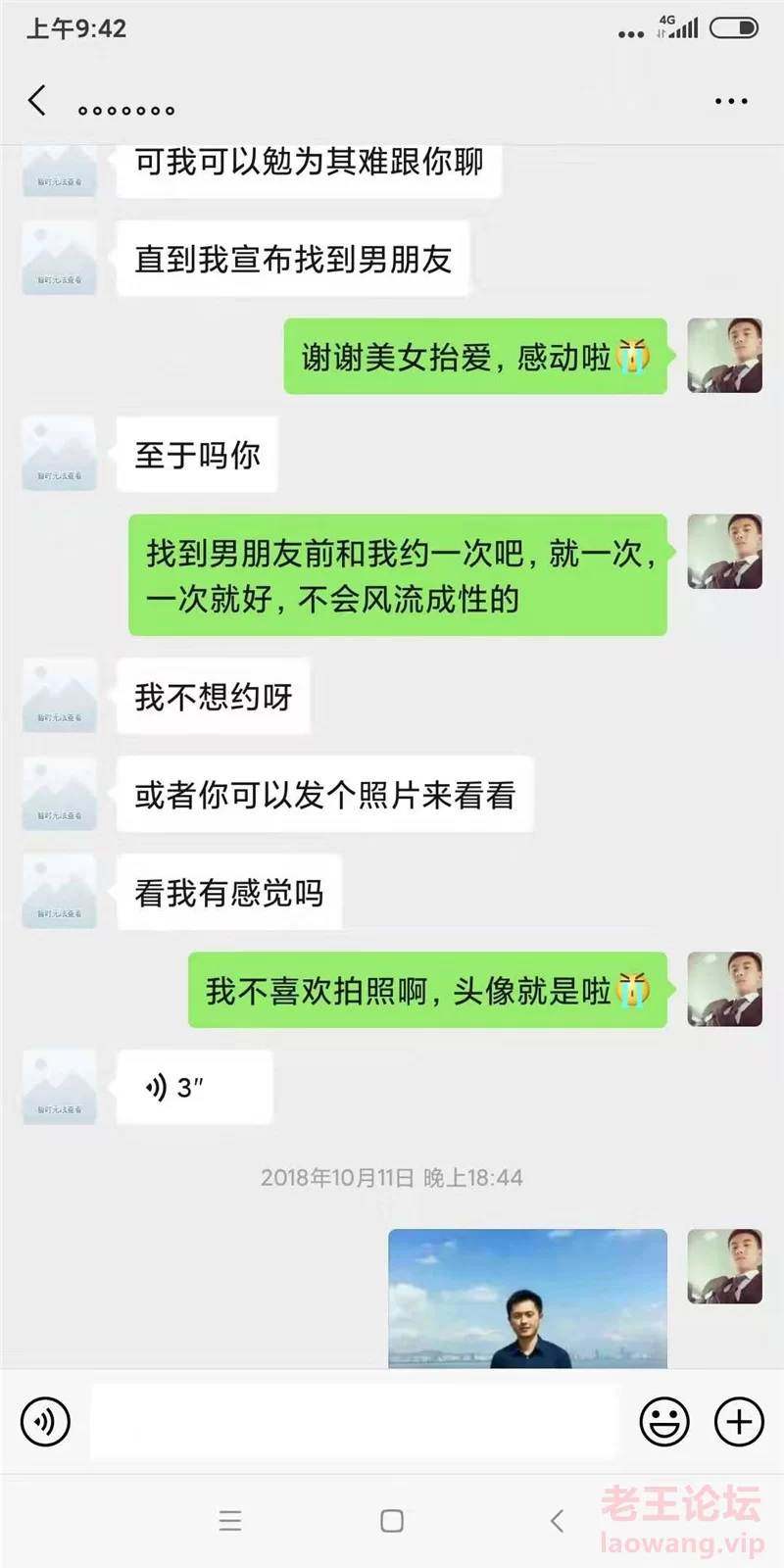Switch to voice input mode
Image resolution: width=784 pixels, height=1568 pixels.
point(45,1421)
